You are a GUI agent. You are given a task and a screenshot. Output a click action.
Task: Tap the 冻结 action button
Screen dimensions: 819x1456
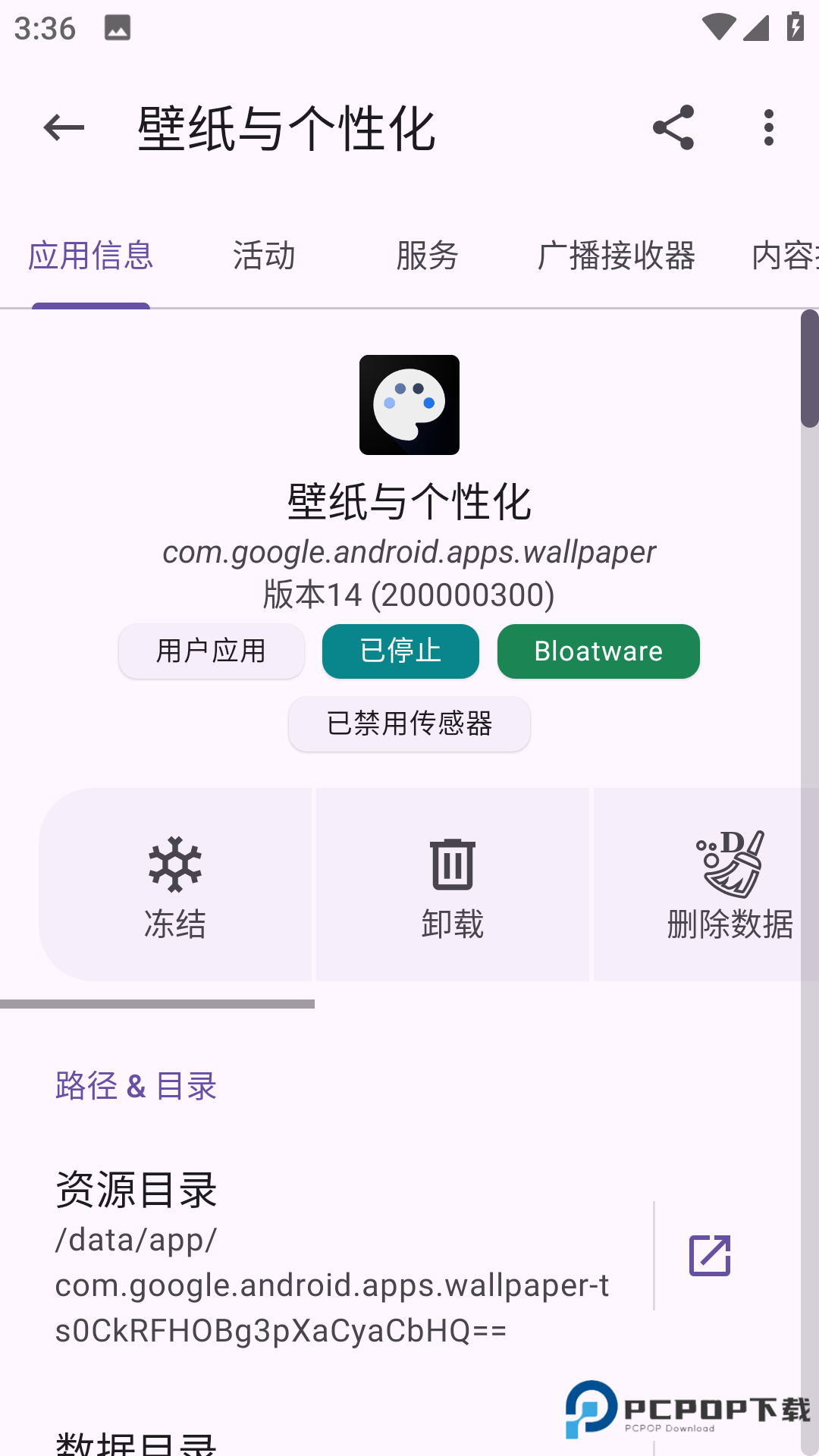[173, 925]
